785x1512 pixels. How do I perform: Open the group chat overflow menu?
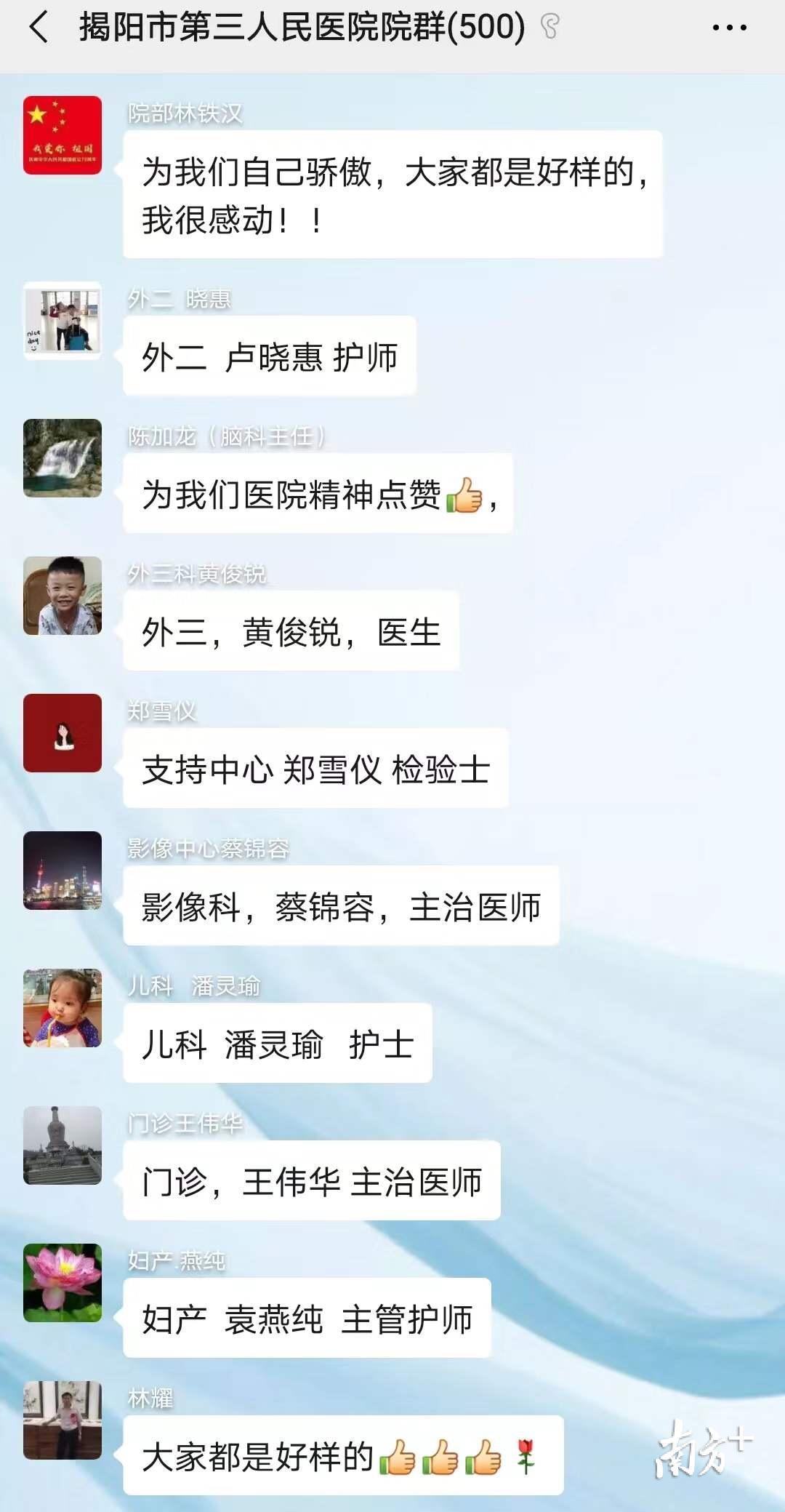(728, 28)
